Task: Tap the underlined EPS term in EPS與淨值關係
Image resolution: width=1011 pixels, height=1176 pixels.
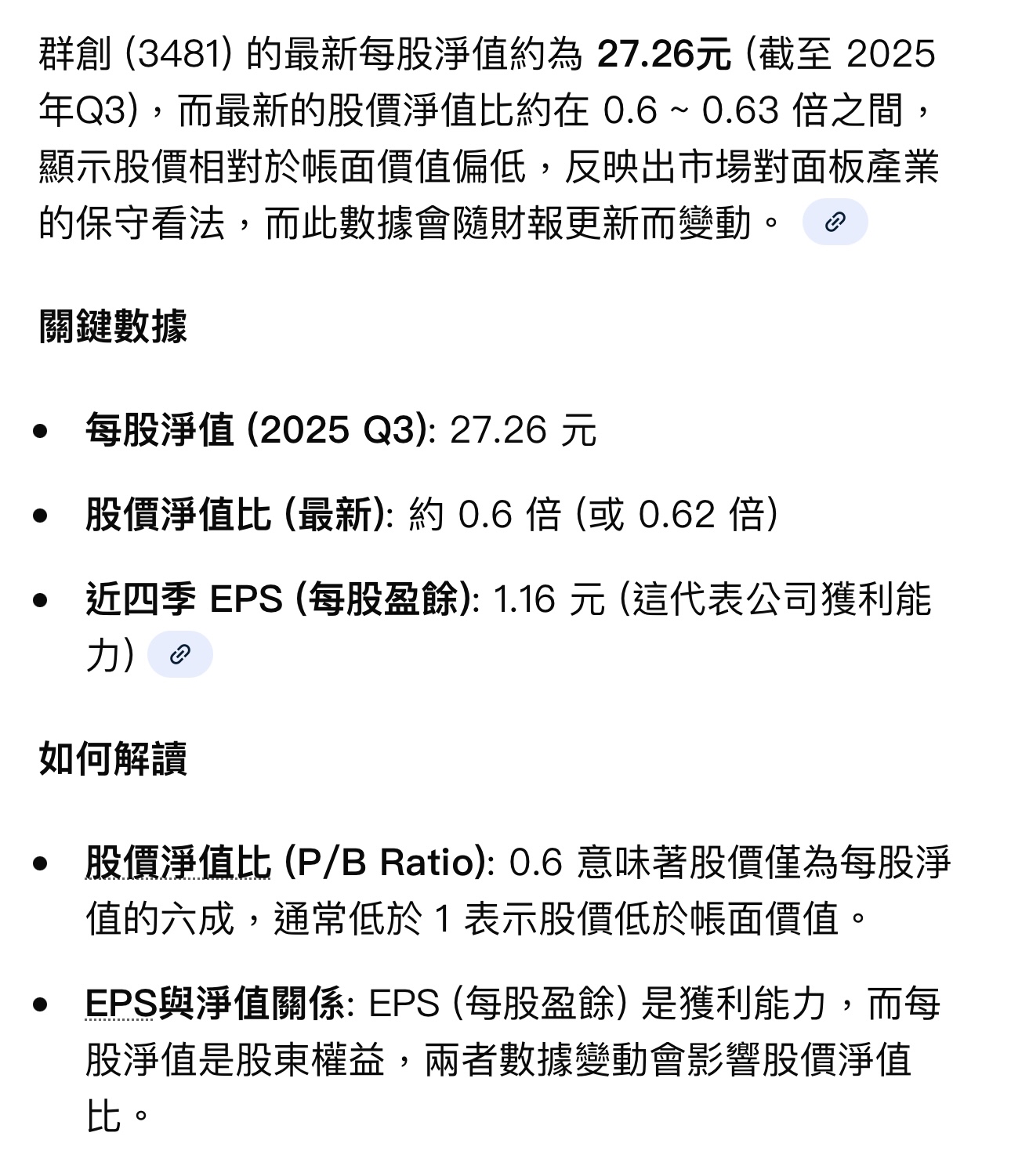Action: tap(121, 1004)
